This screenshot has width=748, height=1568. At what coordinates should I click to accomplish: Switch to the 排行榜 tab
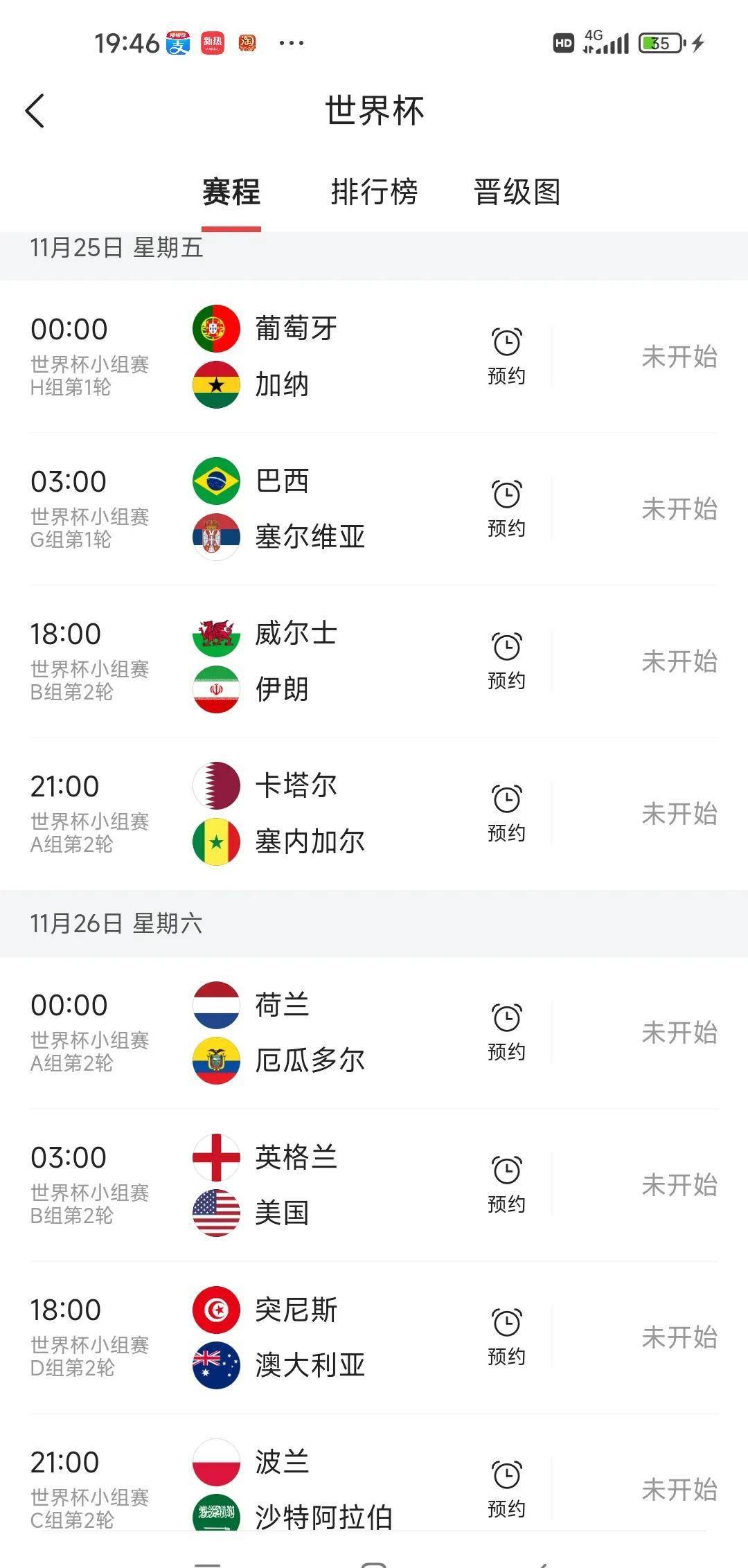pos(374,192)
